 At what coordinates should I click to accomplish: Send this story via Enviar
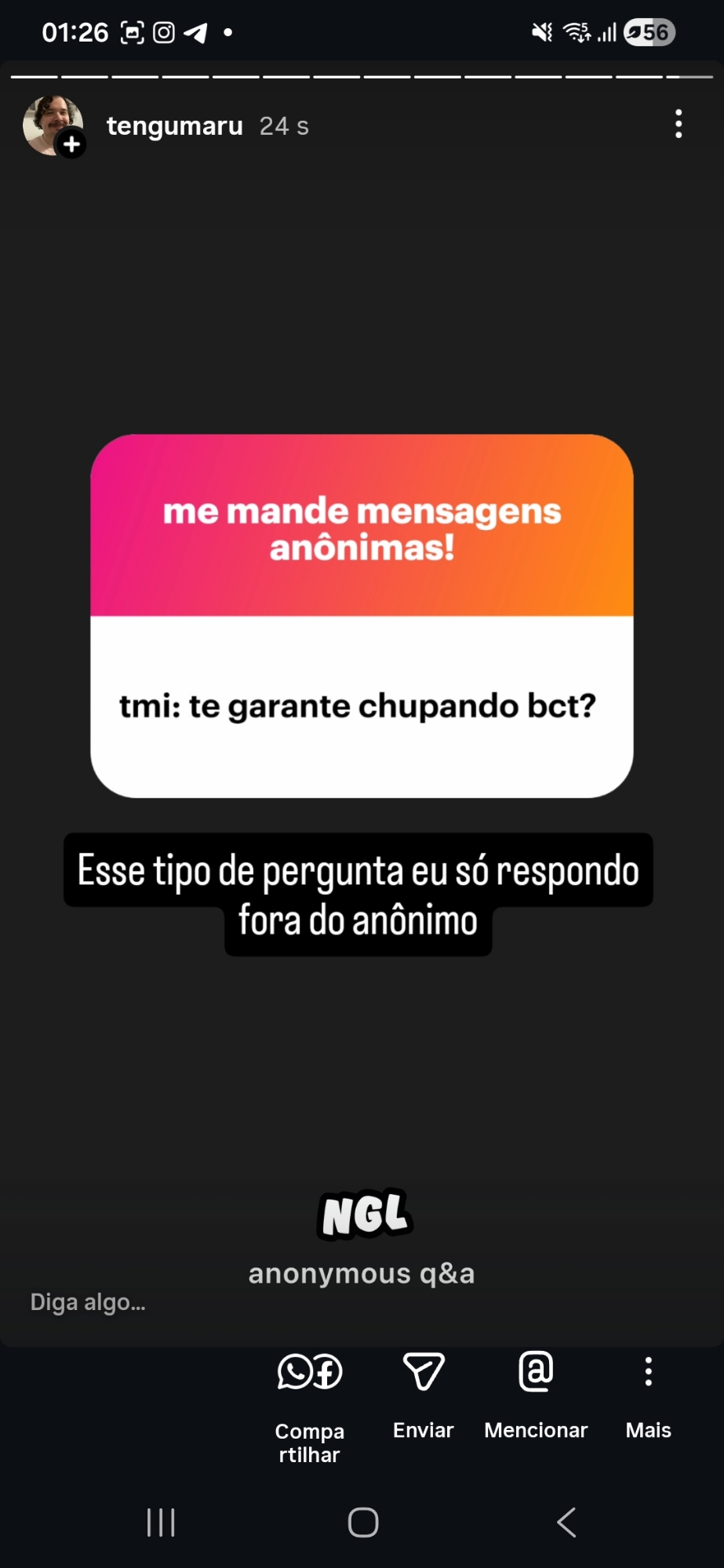[x=424, y=1396]
